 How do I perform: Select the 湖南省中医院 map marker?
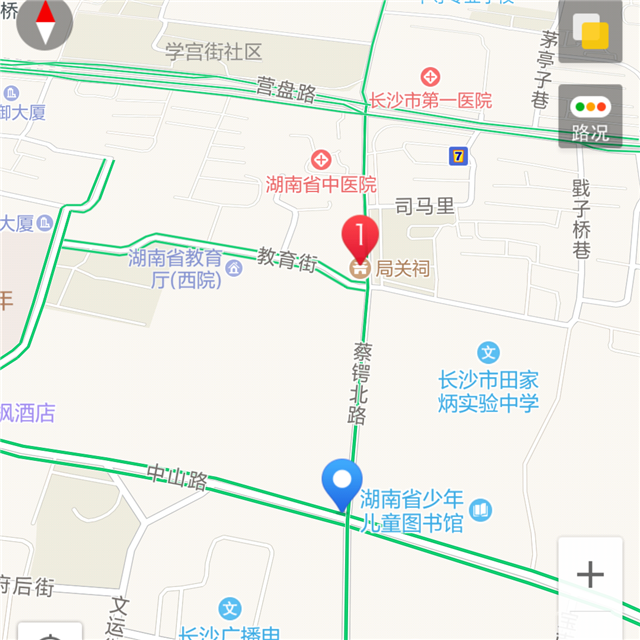pyautogui.click(x=321, y=159)
